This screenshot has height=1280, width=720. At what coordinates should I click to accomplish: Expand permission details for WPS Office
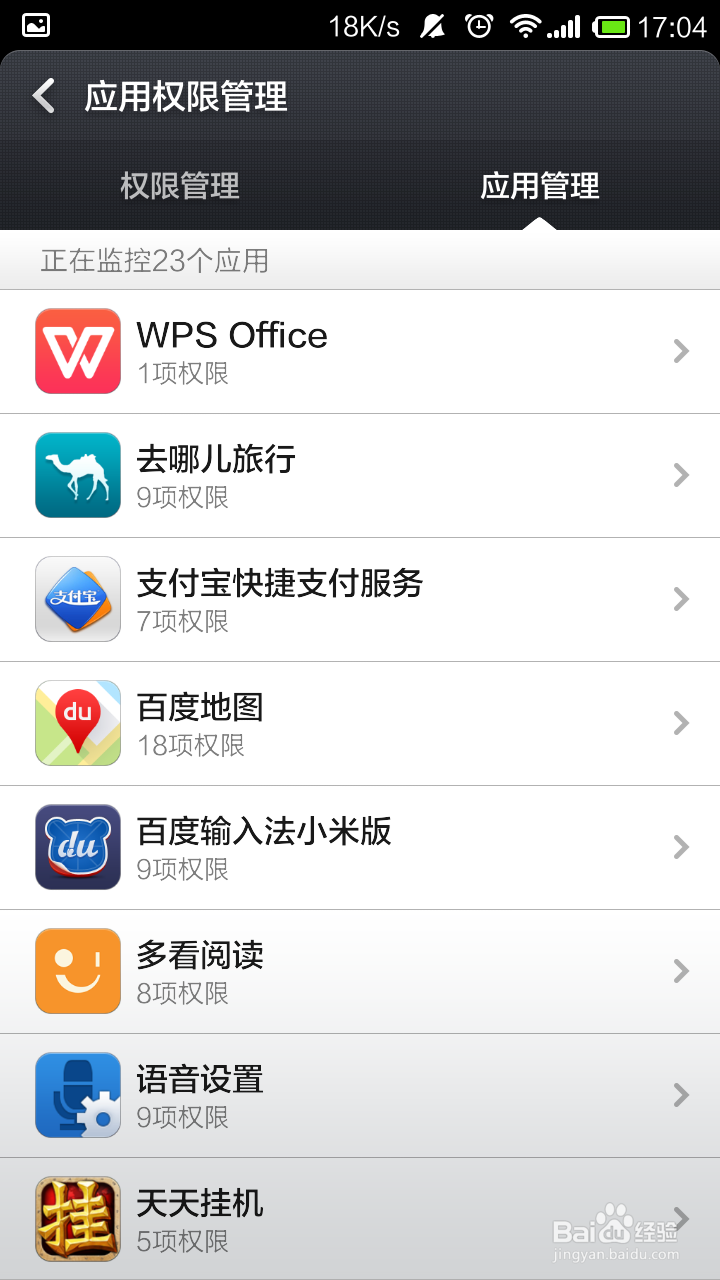(x=681, y=351)
